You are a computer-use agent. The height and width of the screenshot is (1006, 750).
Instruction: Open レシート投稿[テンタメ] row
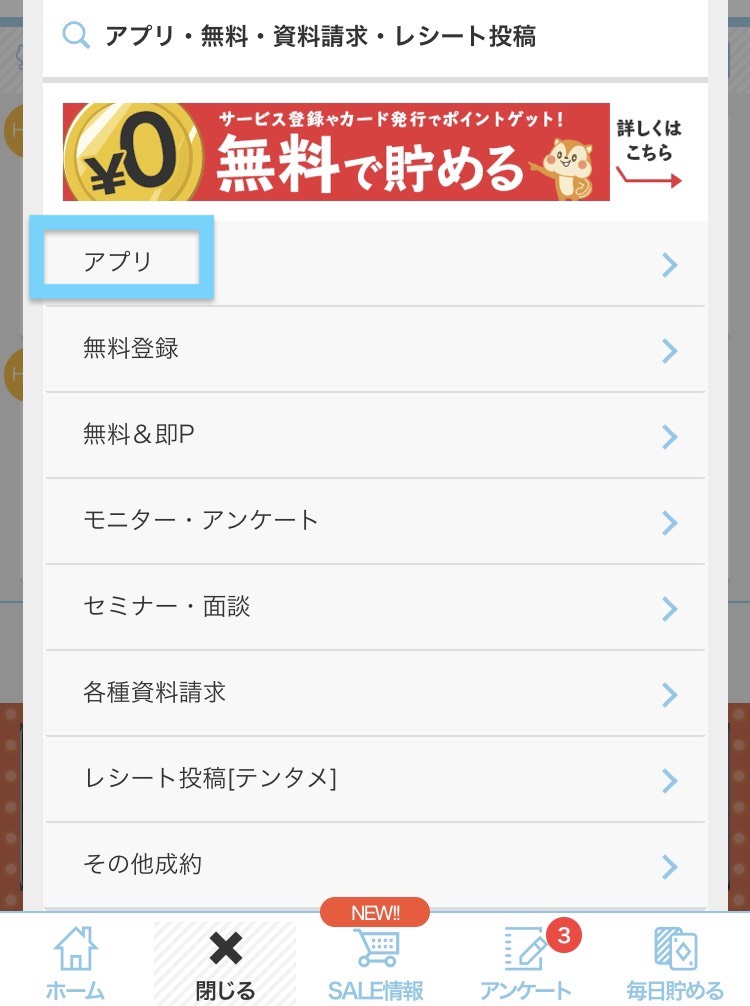[374, 778]
